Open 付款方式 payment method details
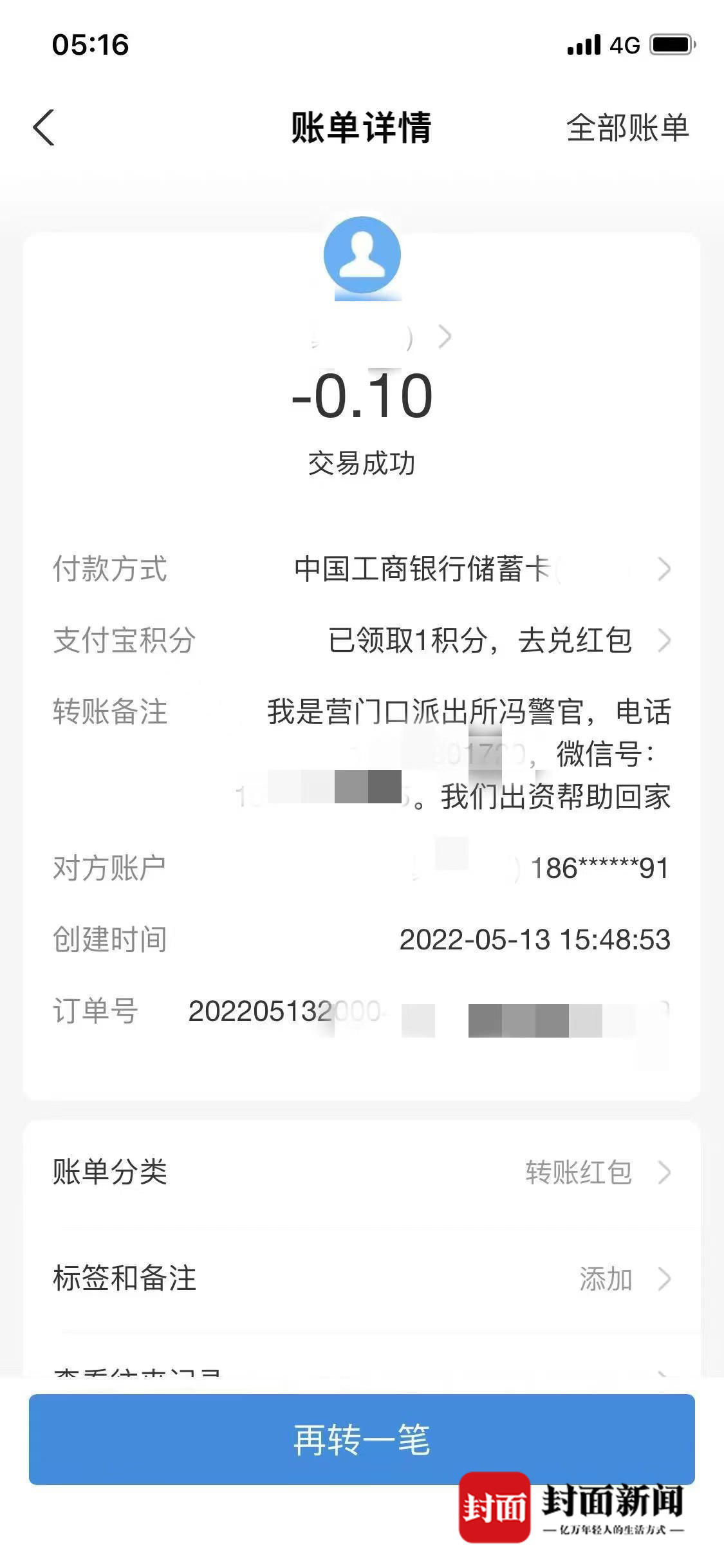This screenshot has width=724, height=1568. 483,569
